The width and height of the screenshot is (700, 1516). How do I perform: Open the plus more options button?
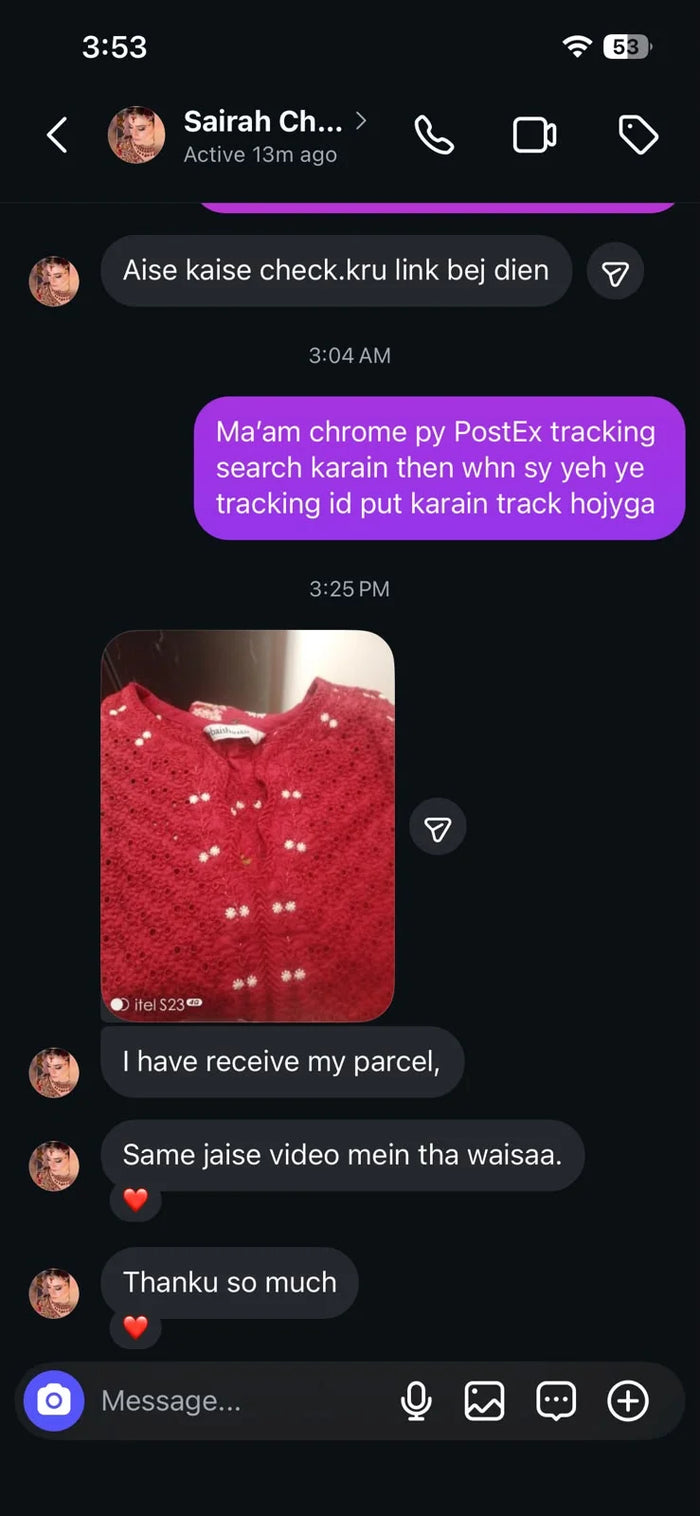point(628,1401)
